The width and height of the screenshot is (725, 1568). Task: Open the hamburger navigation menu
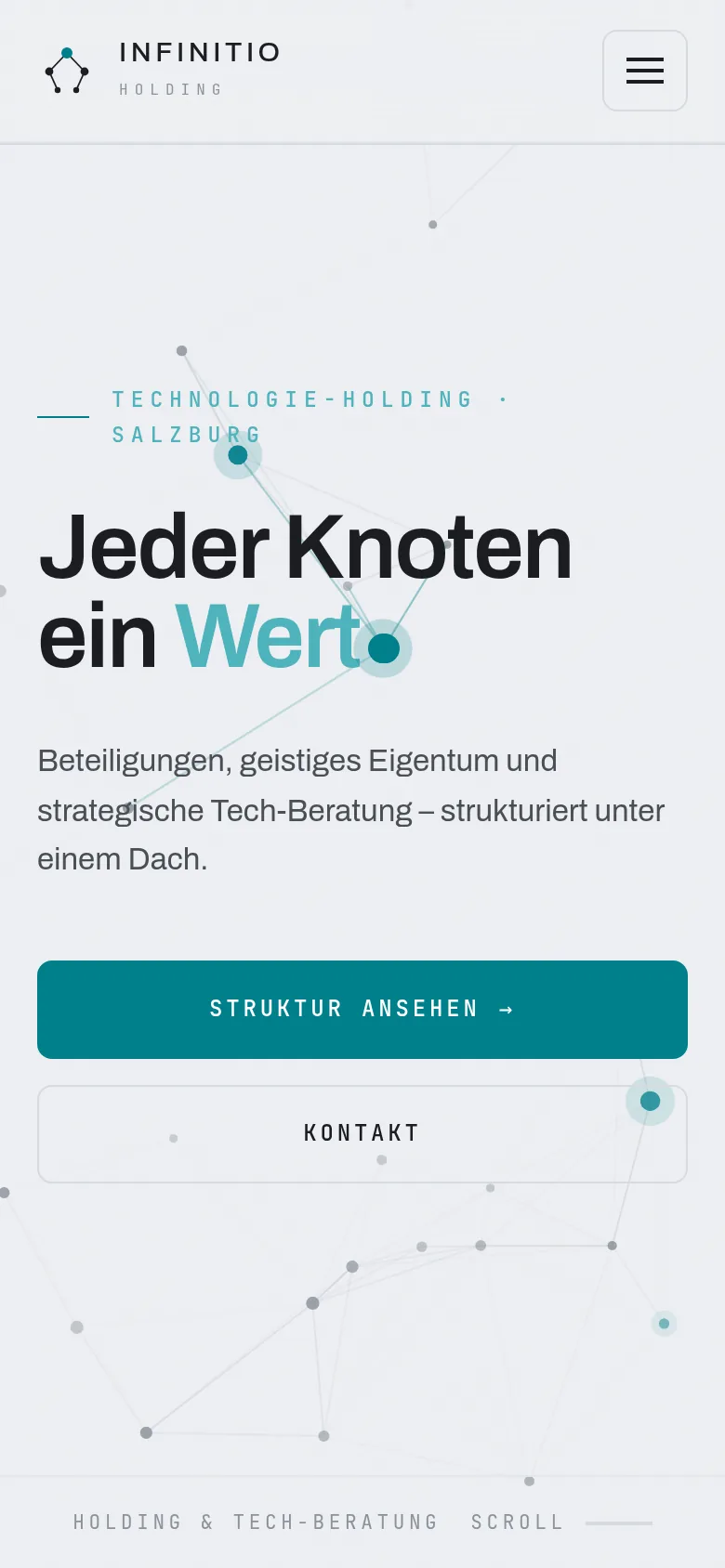(645, 71)
